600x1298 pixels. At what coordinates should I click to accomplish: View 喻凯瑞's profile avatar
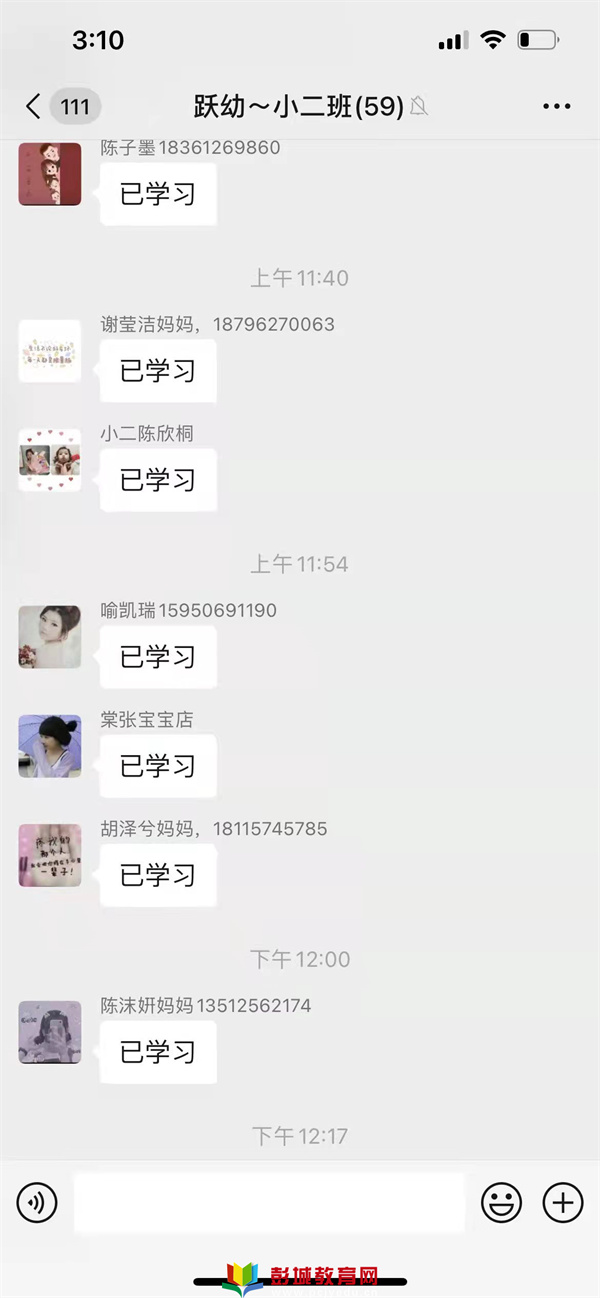(x=50, y=637)
